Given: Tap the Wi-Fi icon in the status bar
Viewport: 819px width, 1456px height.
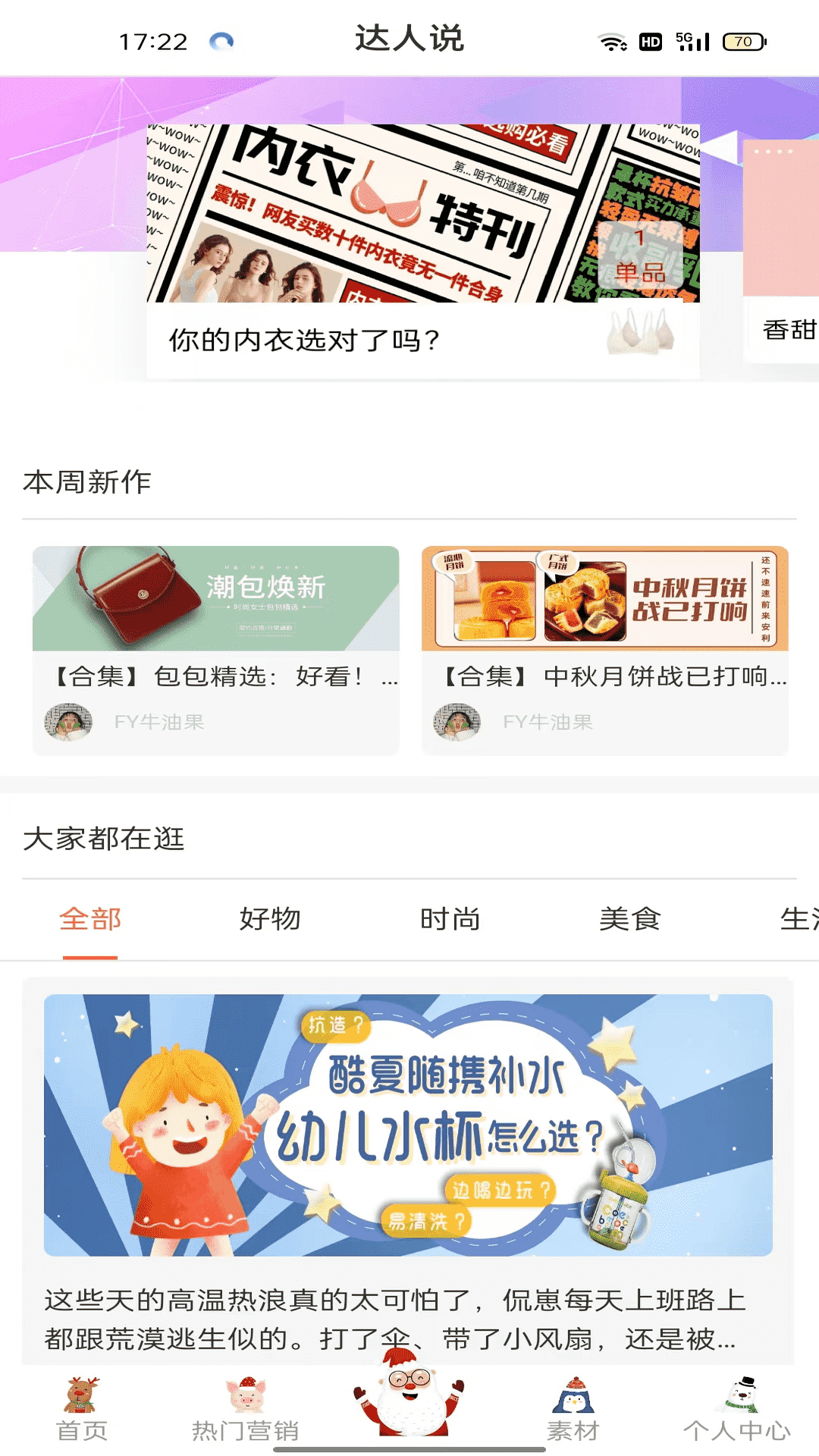Looking at the screenshot, I should pos(611,42).
